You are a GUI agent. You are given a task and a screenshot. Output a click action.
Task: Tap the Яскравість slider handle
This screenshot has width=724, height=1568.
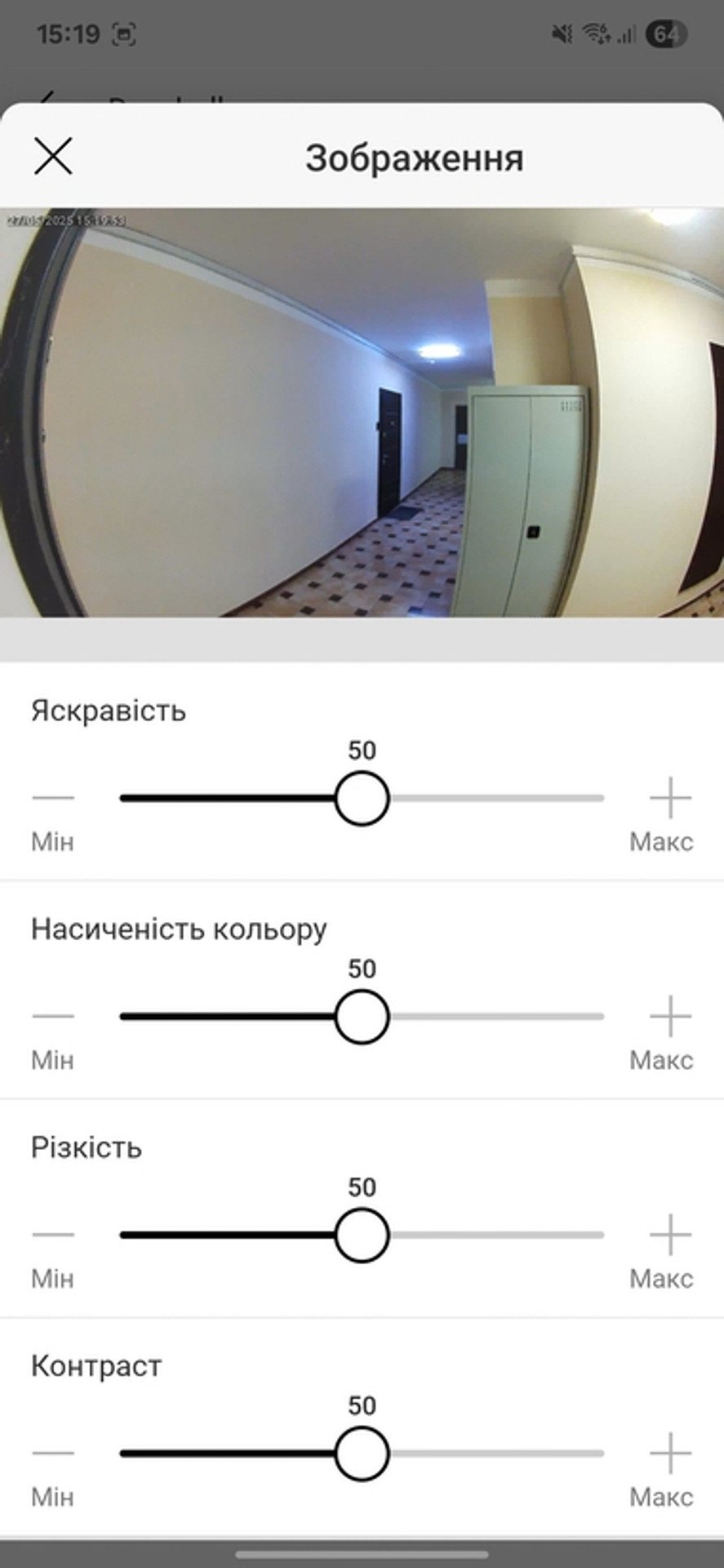[362, 798]
